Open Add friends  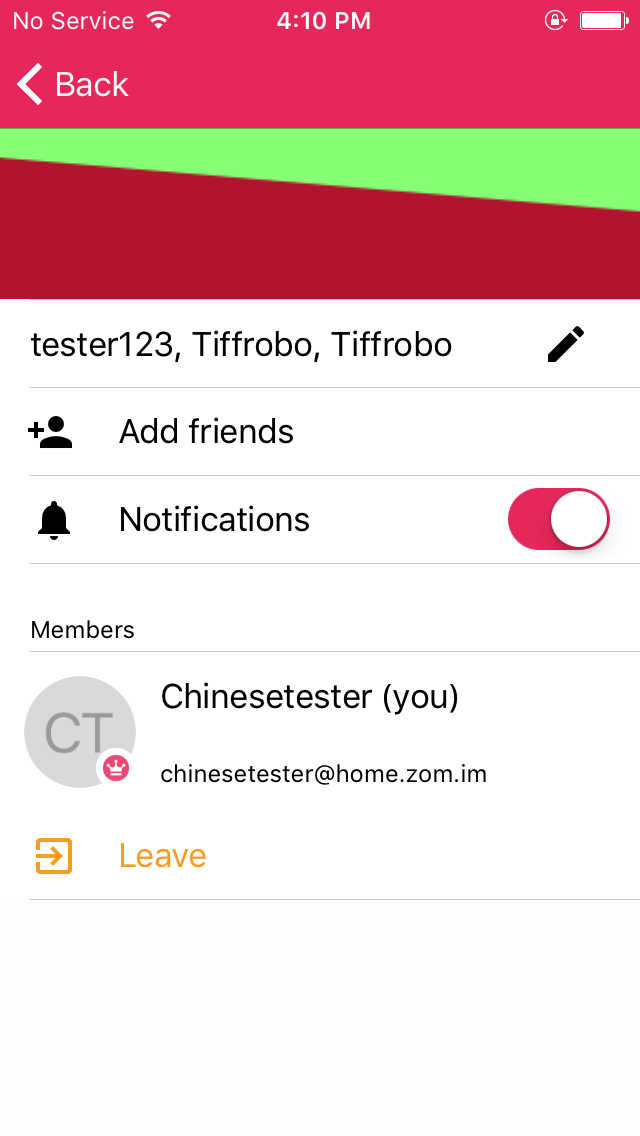coord(206,432)
